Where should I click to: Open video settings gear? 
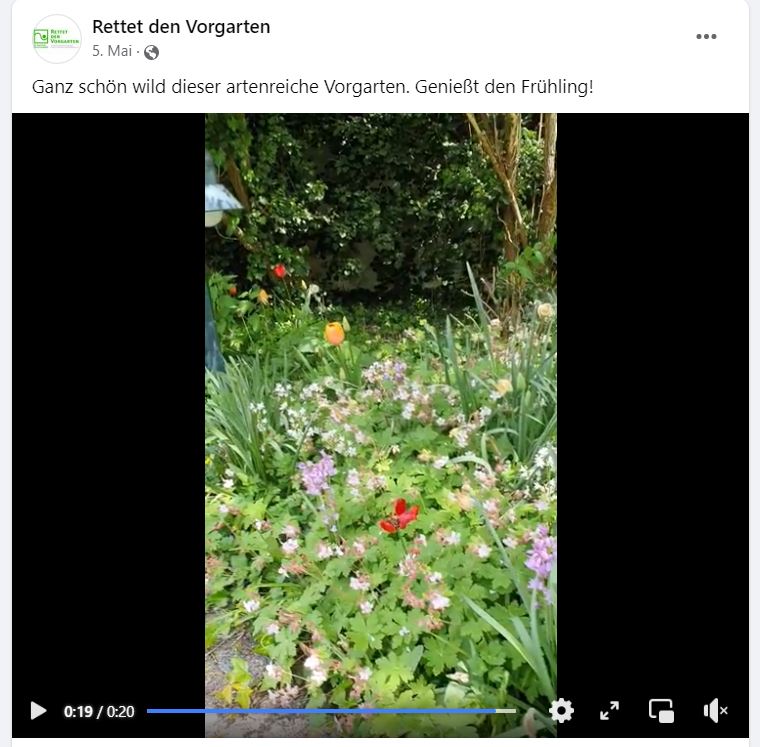coord(562,711)
